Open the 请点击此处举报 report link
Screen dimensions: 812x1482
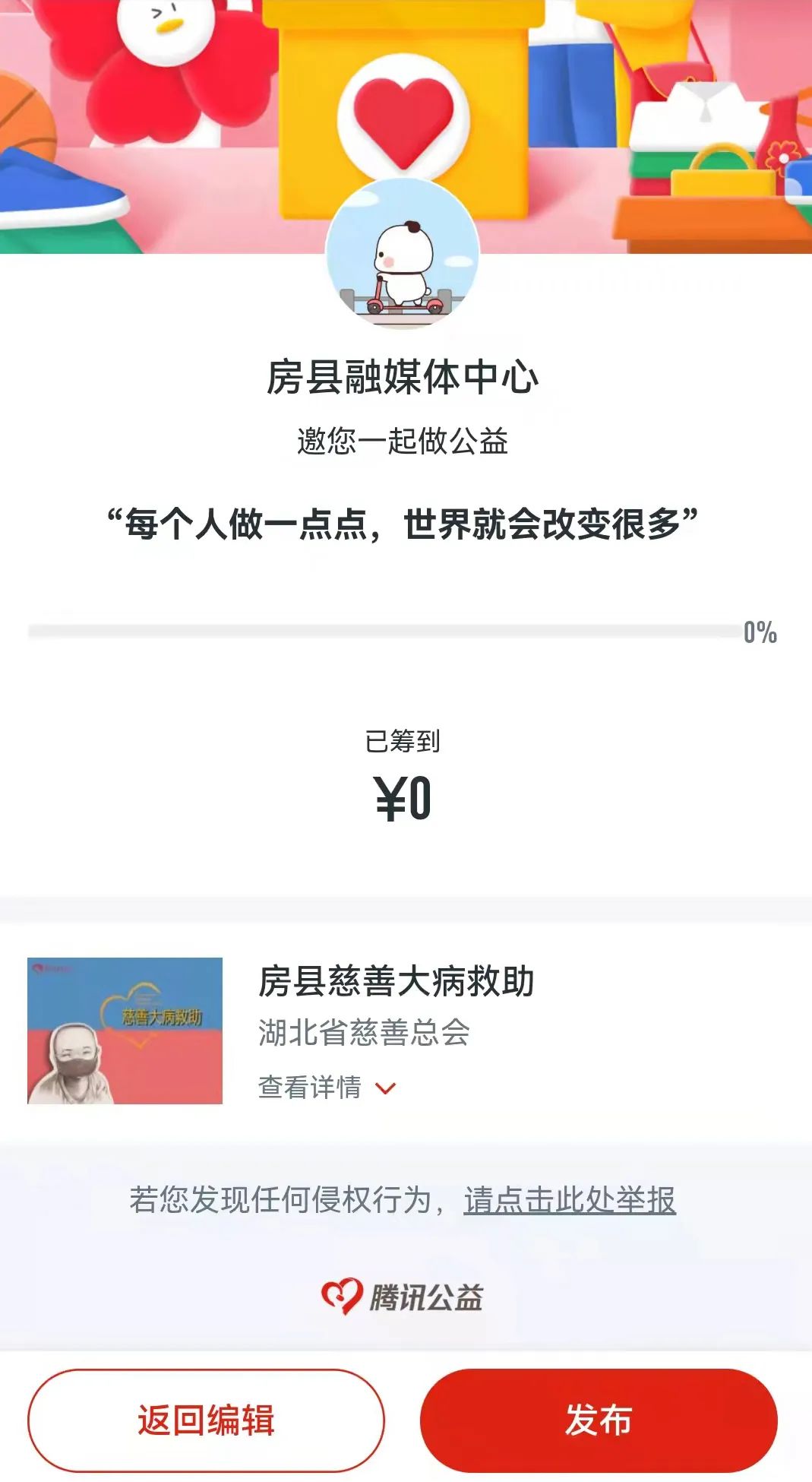pyautogui.click(x=570, y=1200)
